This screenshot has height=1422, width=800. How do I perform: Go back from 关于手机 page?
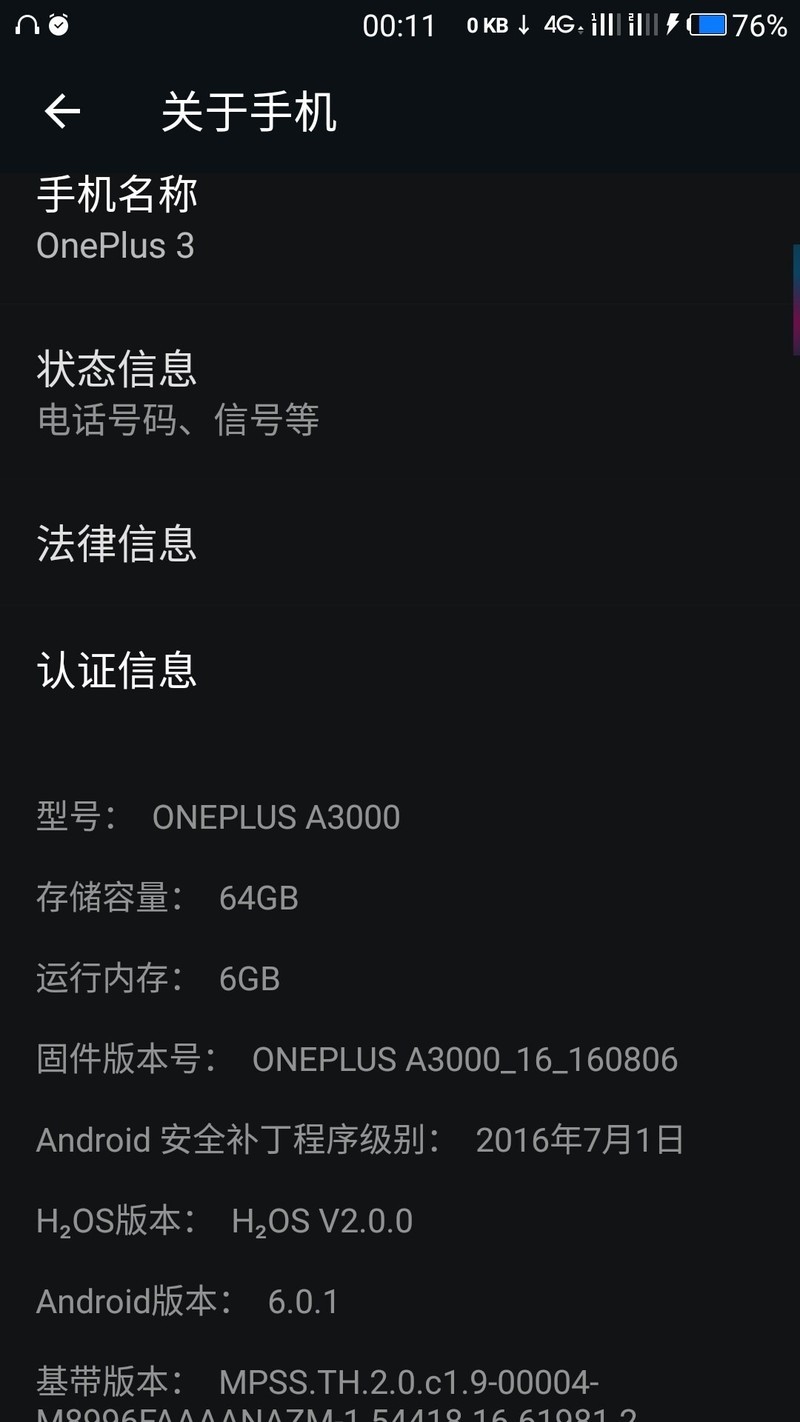[62, 111]
